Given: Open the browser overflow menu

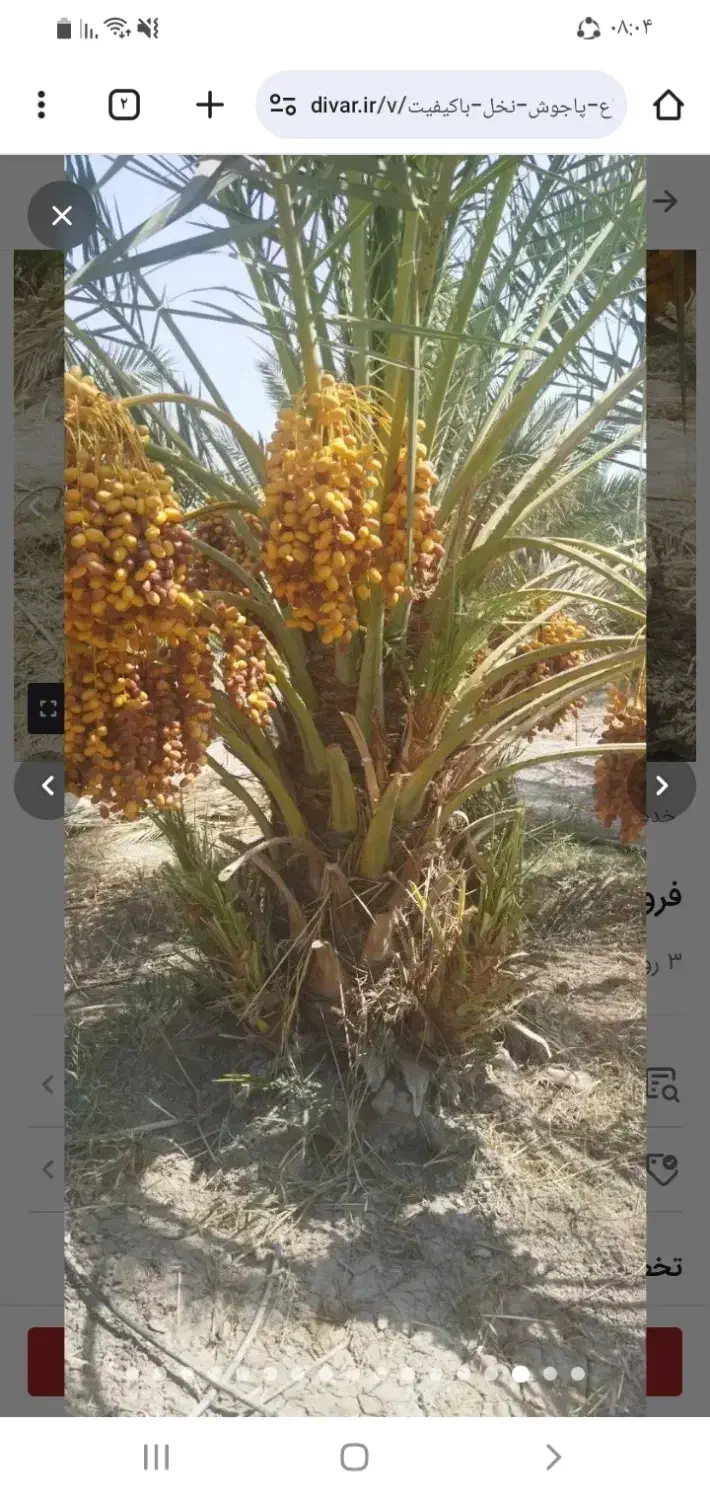Looking at the screenshot, I should pyautogui.click(x=41, y=105).
